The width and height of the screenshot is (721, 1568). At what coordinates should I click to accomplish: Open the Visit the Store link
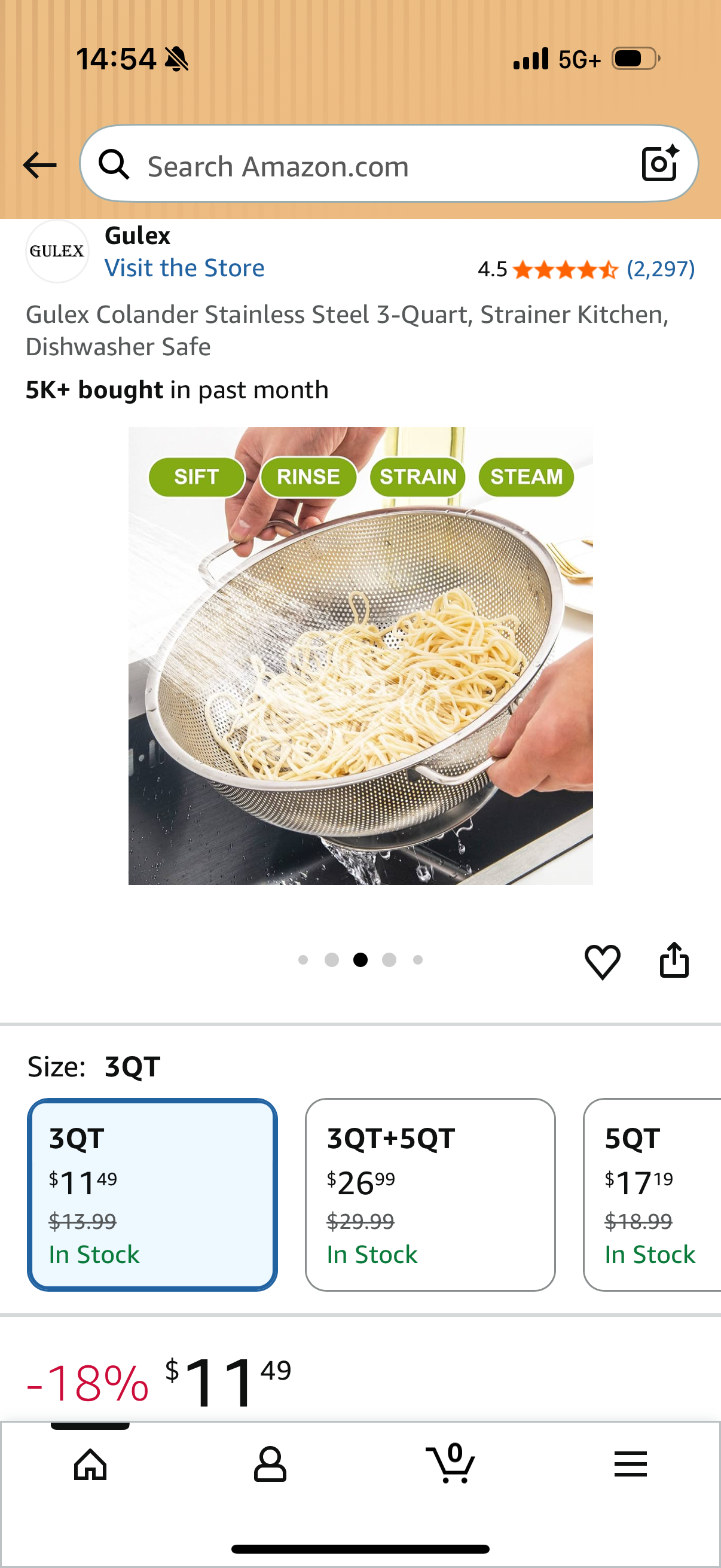(x=184, y=268)
